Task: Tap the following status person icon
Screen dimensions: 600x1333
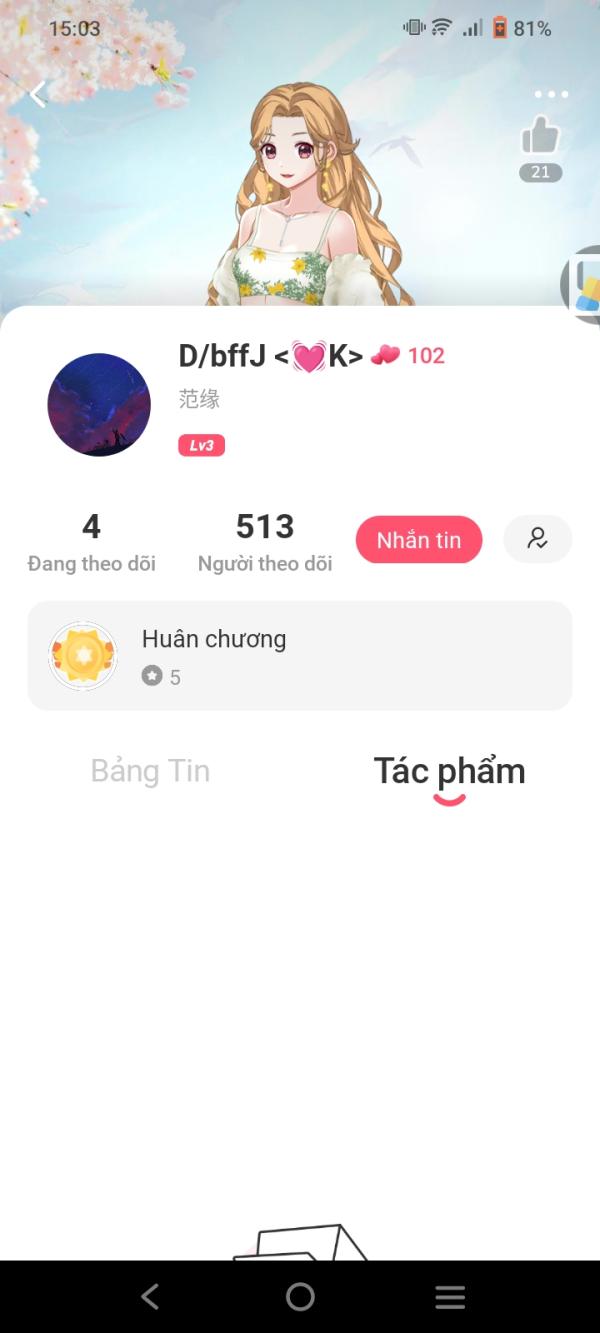Action: [x=538, y=540]
